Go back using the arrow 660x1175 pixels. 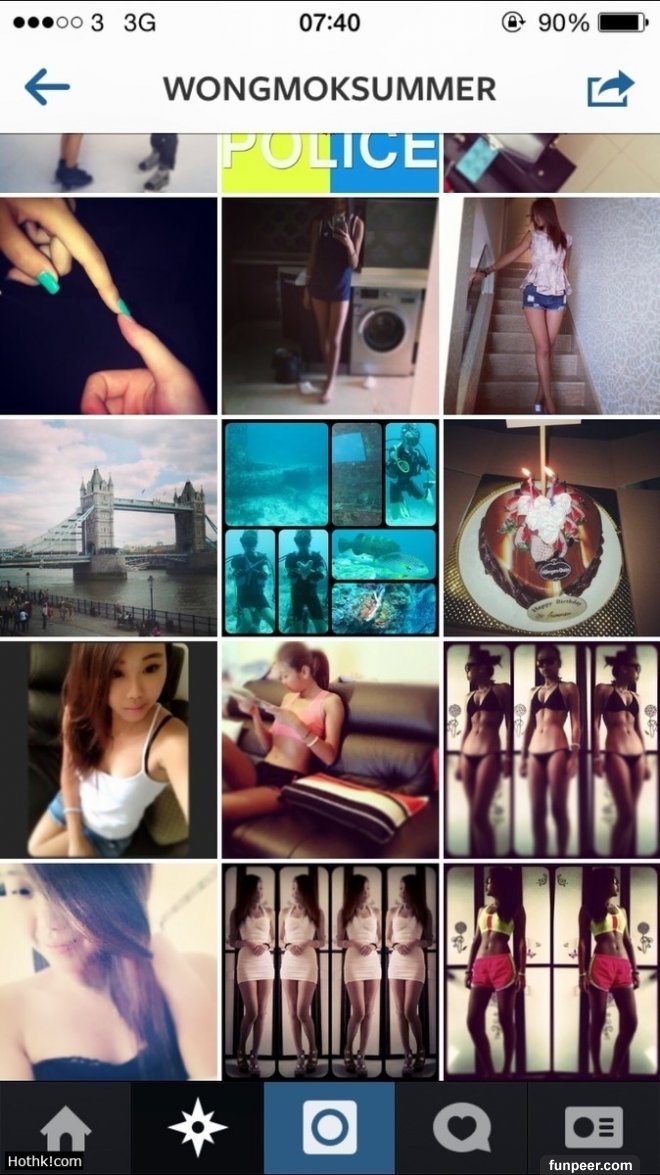[x=47, y=88]
